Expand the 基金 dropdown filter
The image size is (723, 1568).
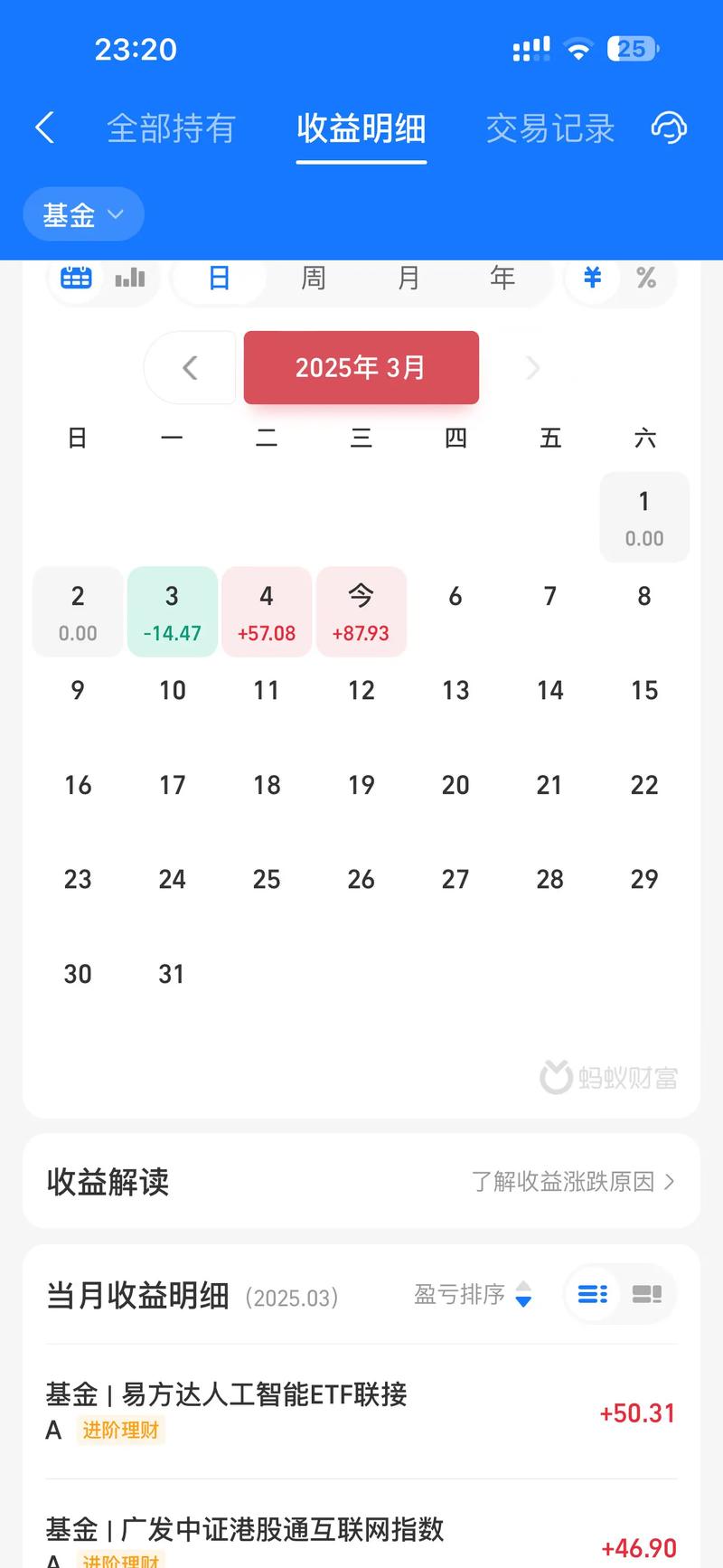[83, 214]
